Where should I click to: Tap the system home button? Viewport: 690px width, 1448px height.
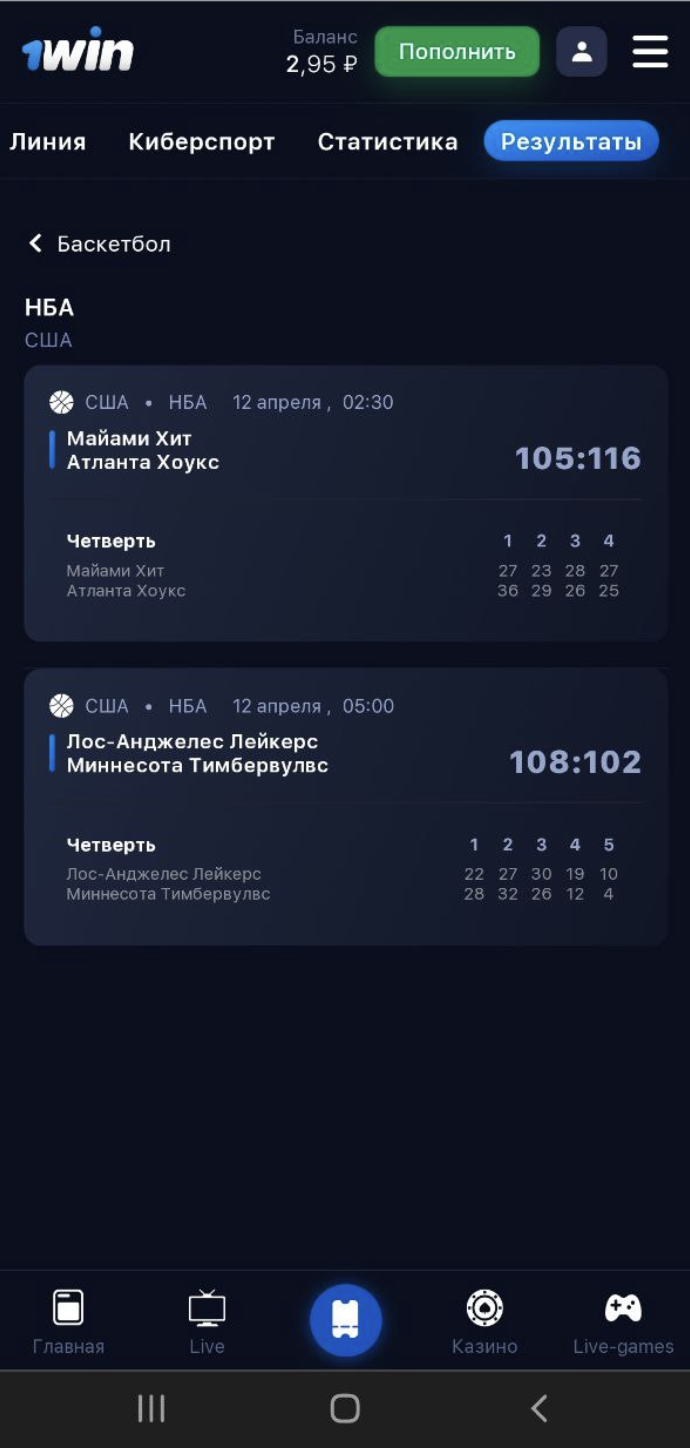click(x=345, y=1409)
